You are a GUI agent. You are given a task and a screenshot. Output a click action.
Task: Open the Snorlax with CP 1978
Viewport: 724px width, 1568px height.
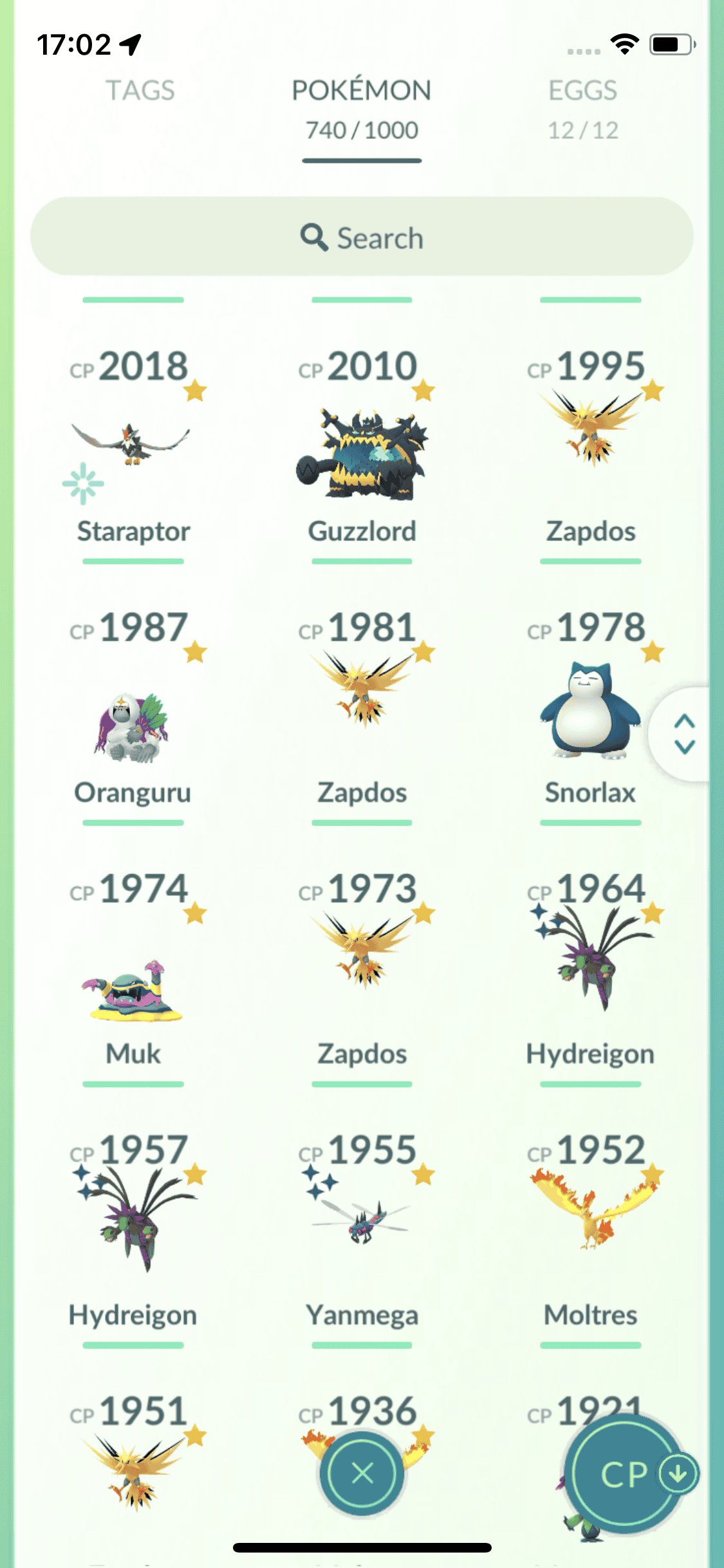click(x=590, y=714)
